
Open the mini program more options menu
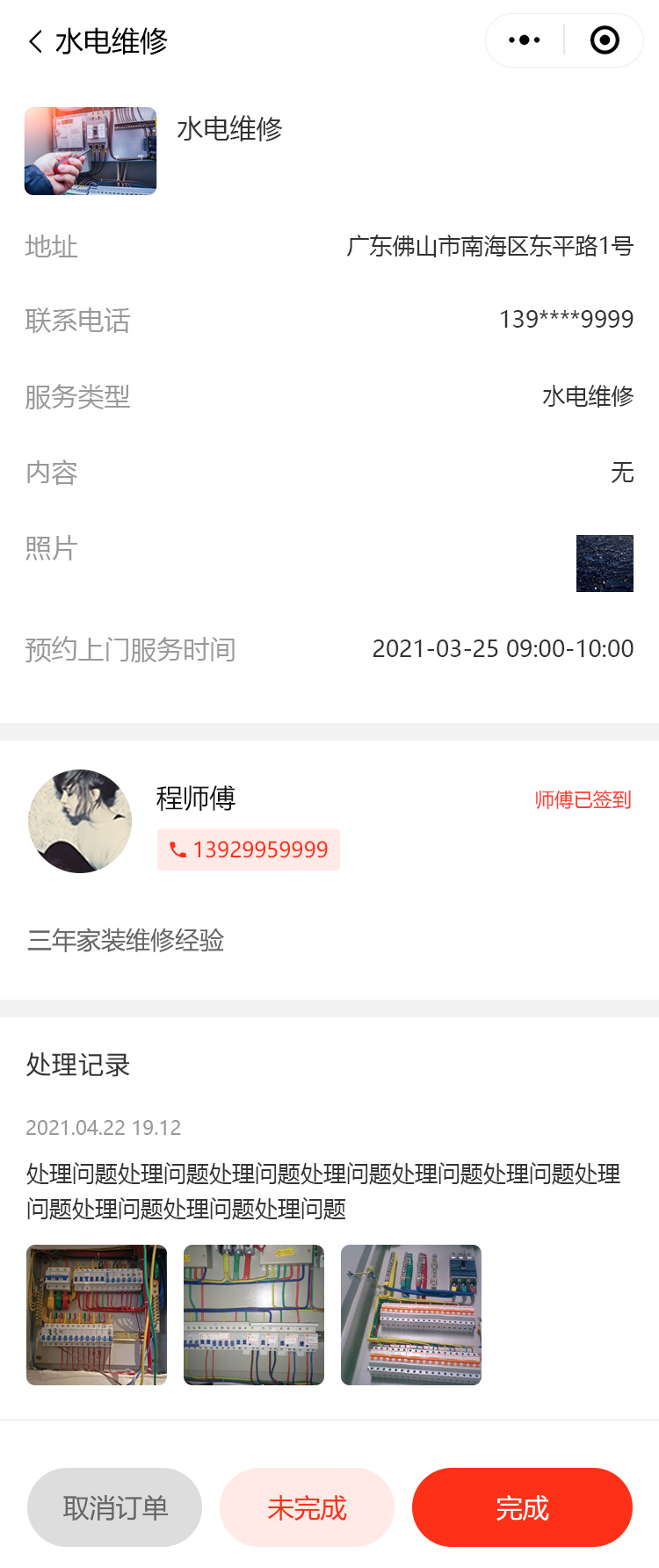(525, 40)
